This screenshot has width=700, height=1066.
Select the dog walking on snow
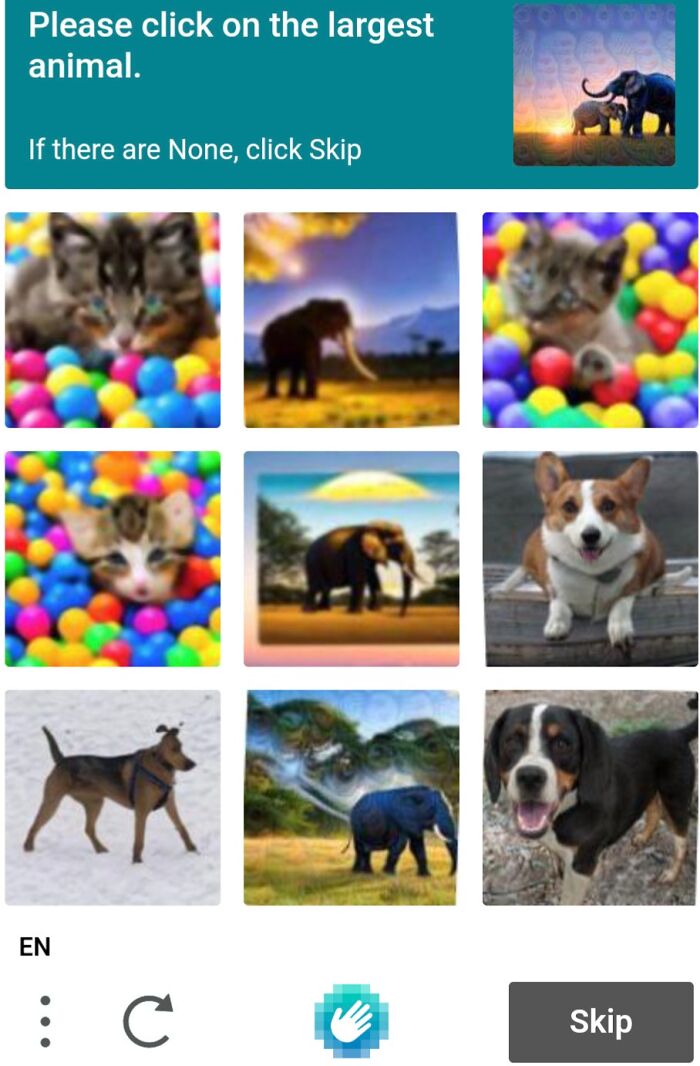pyautogui.click(x=112, y=797)
